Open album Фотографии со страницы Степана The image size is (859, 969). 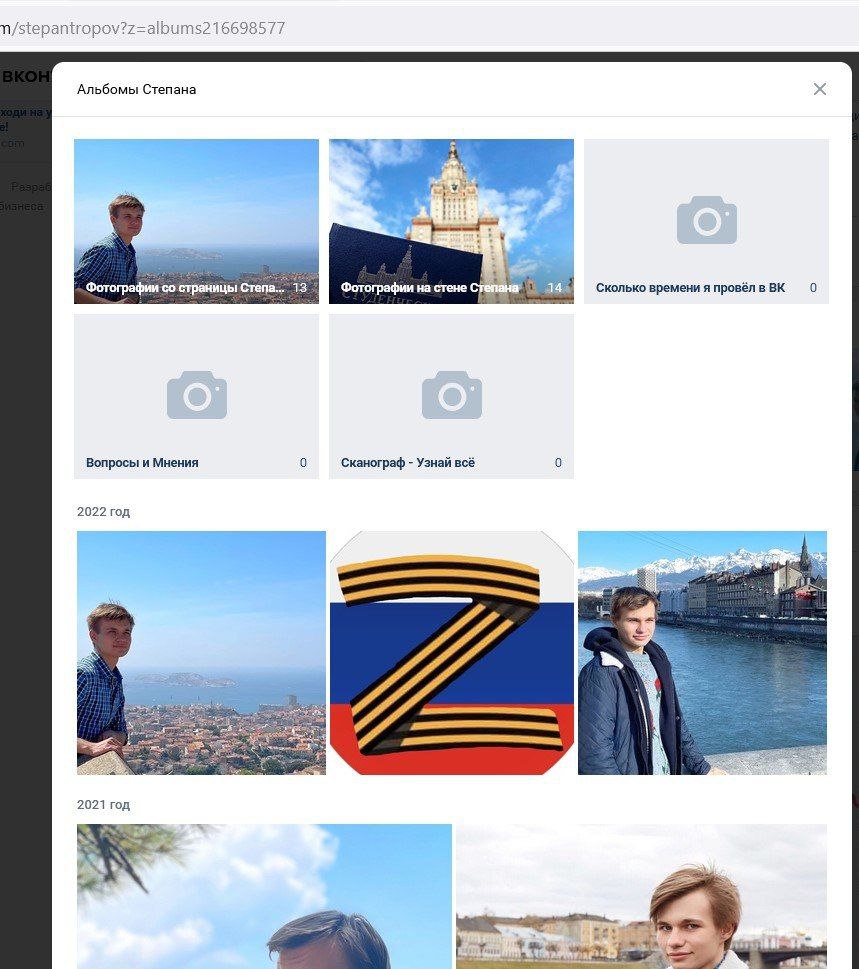pos(196,221)
